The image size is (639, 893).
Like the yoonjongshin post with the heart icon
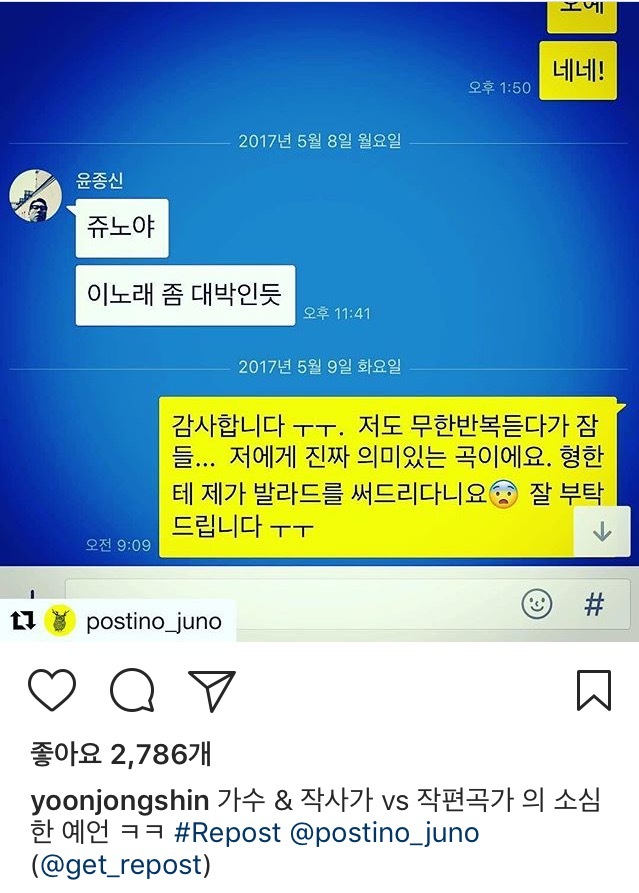coord(52,690)
